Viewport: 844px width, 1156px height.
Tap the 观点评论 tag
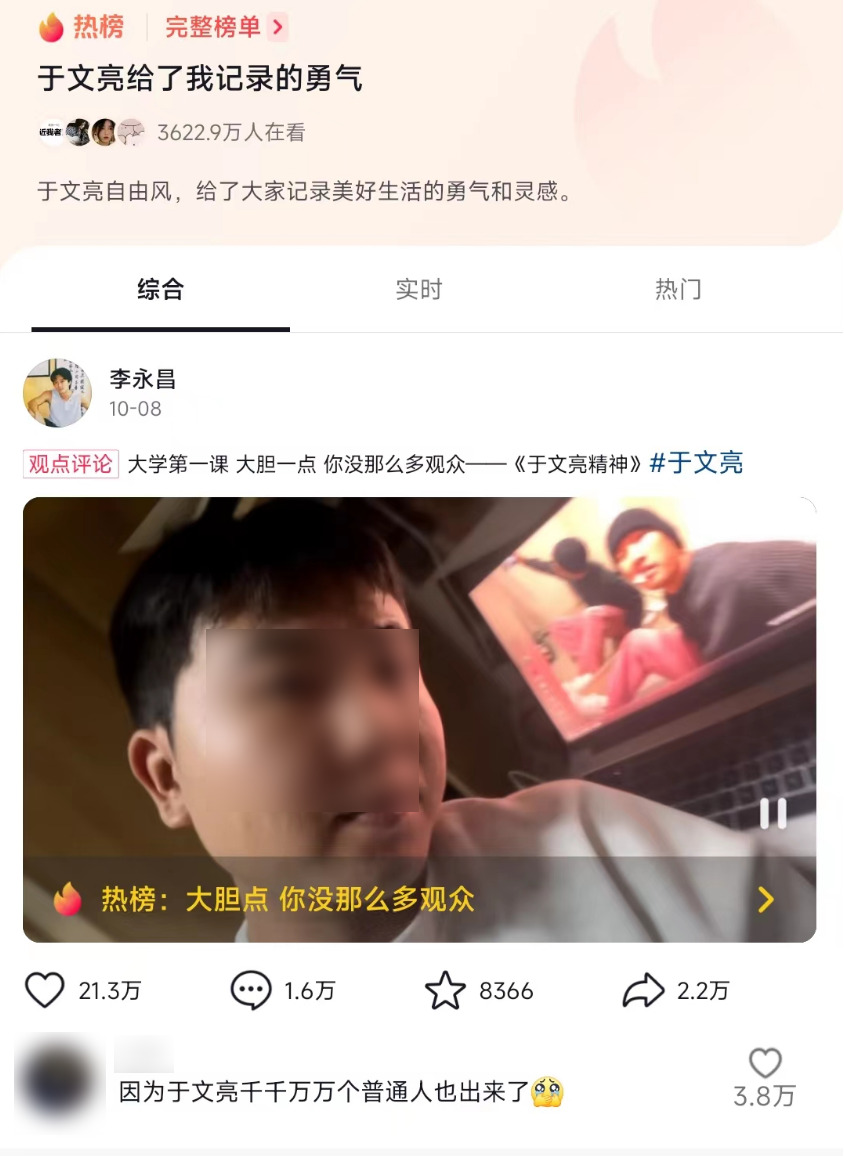click(71, 464)
